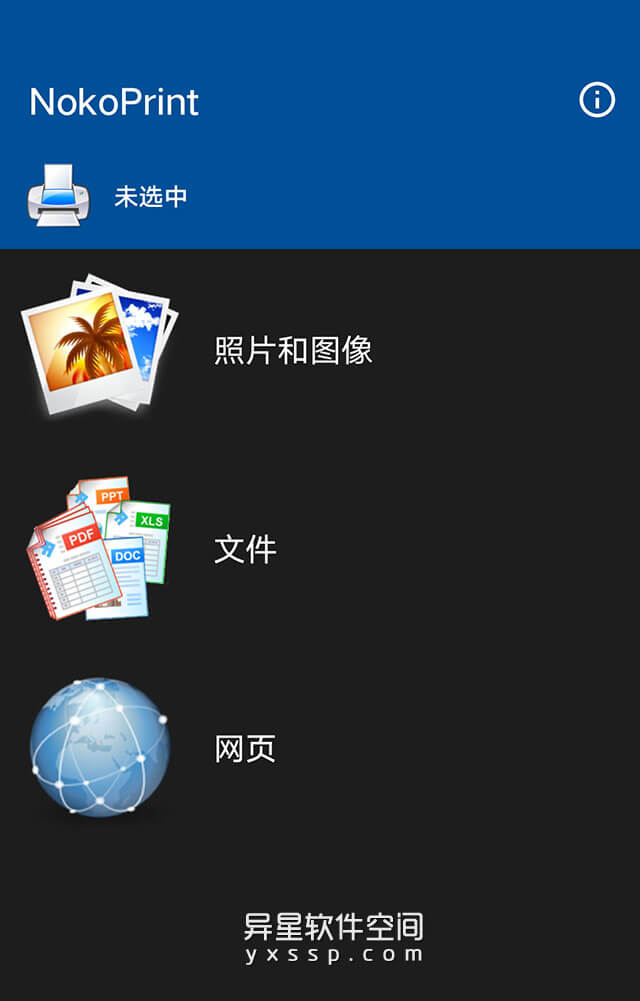This screenshot has height=1001, width=640.
Task: Open 照片和图像 to print photos
Action: 293,350
